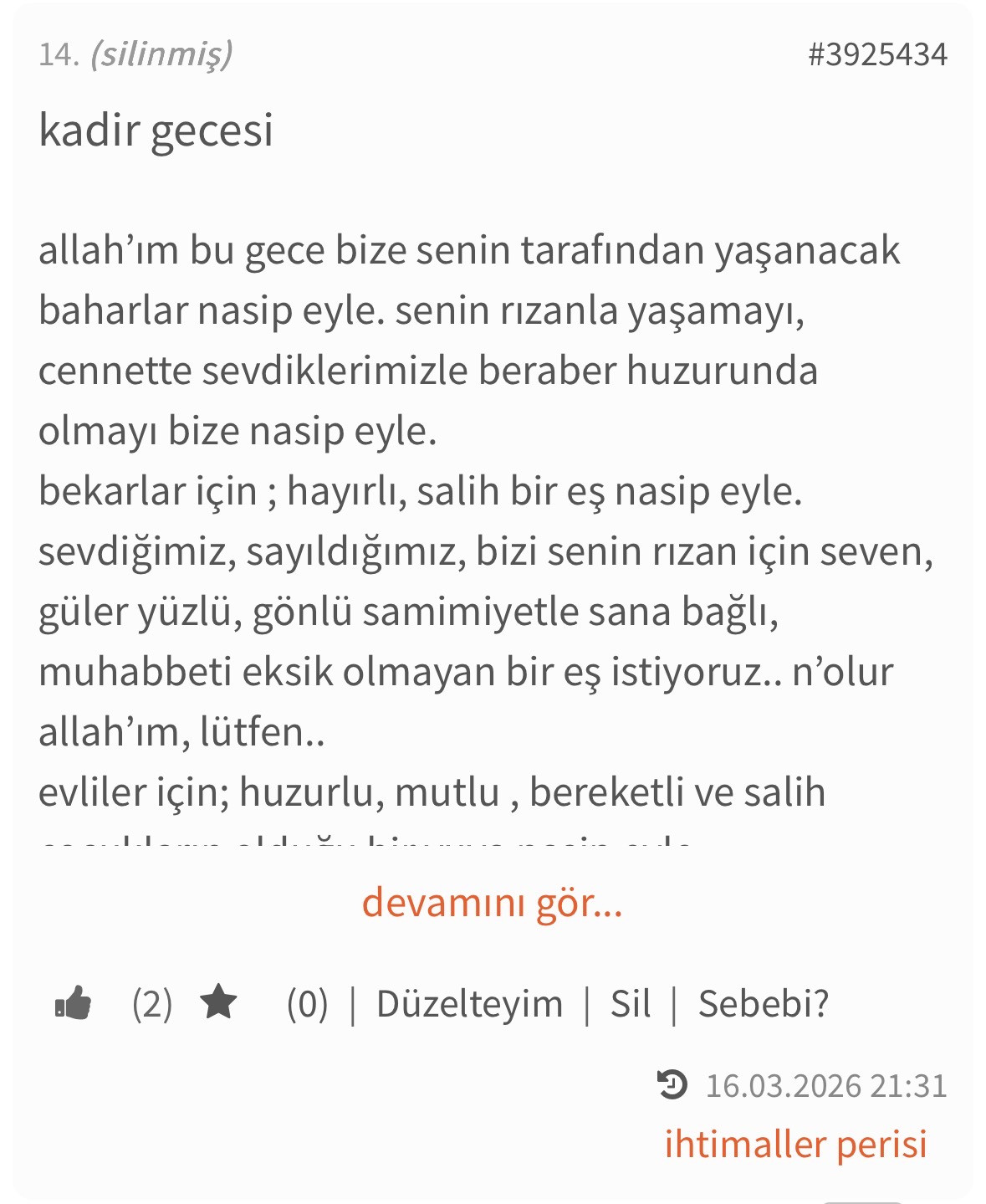Image resolution: width=986 pixels, height=1204 pixels.
Task: Favorite this entry with the star
Action: [219, 1002]
